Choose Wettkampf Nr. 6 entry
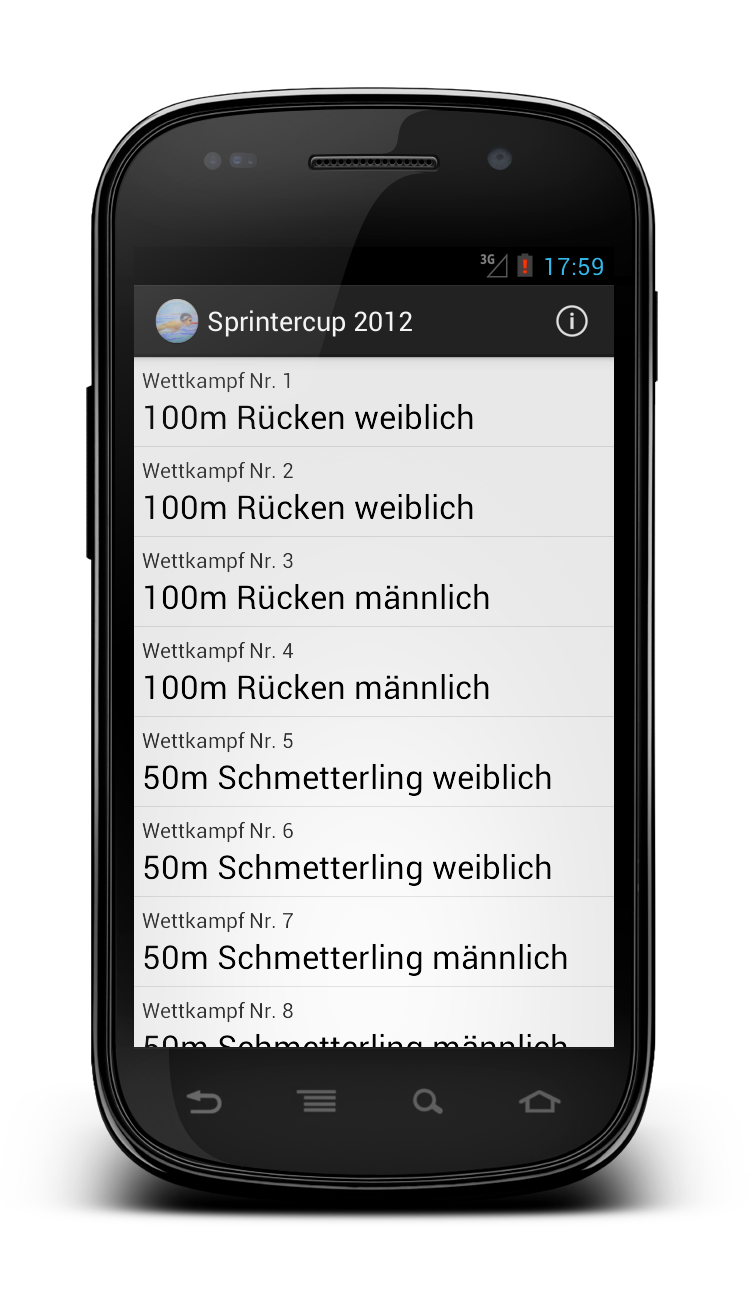Screen dimensions: 749x1308 pyautogui.click(x=374, y=852)
